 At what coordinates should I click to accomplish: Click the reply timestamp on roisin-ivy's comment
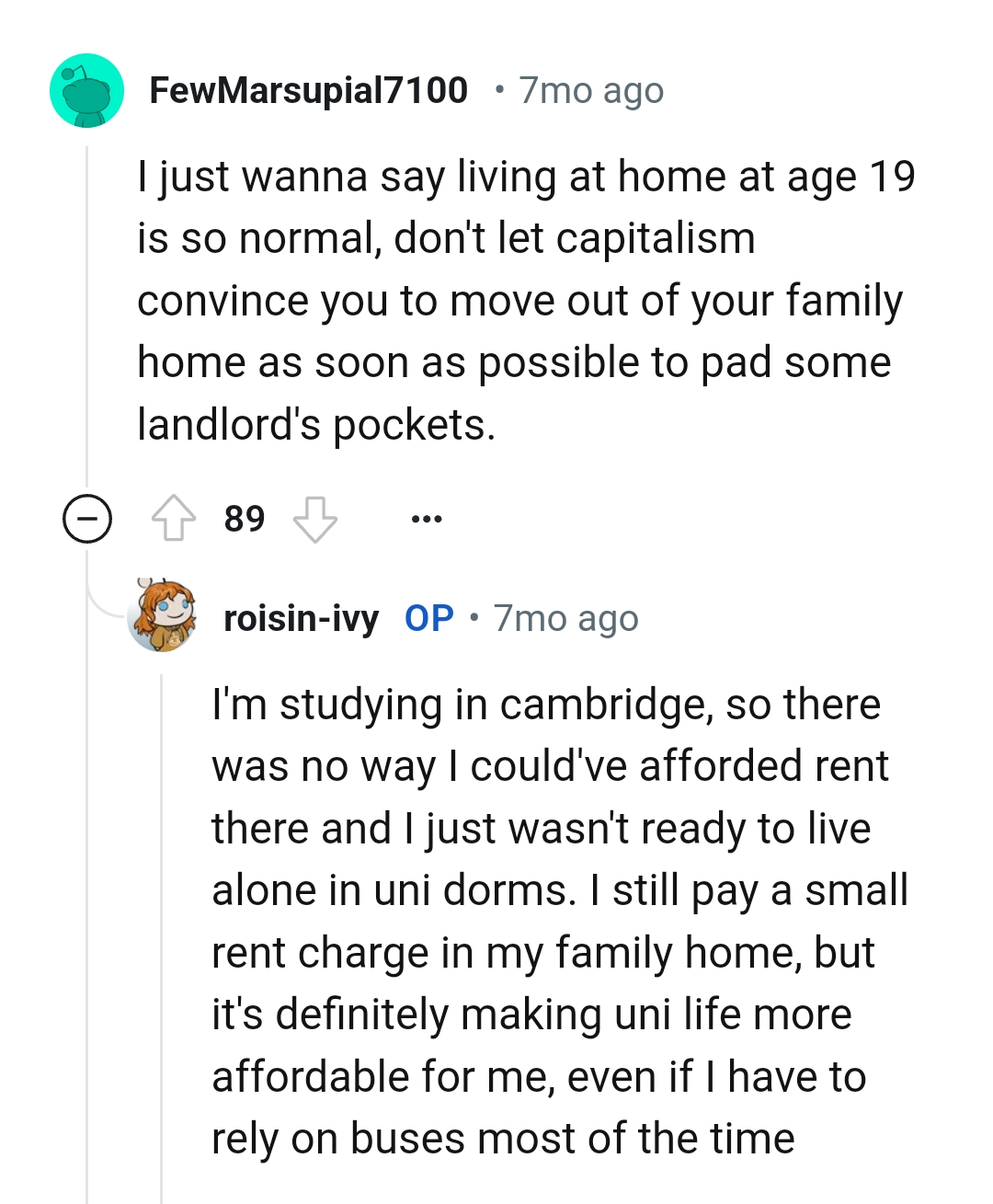pyautogui.click(x=565, y=617)
